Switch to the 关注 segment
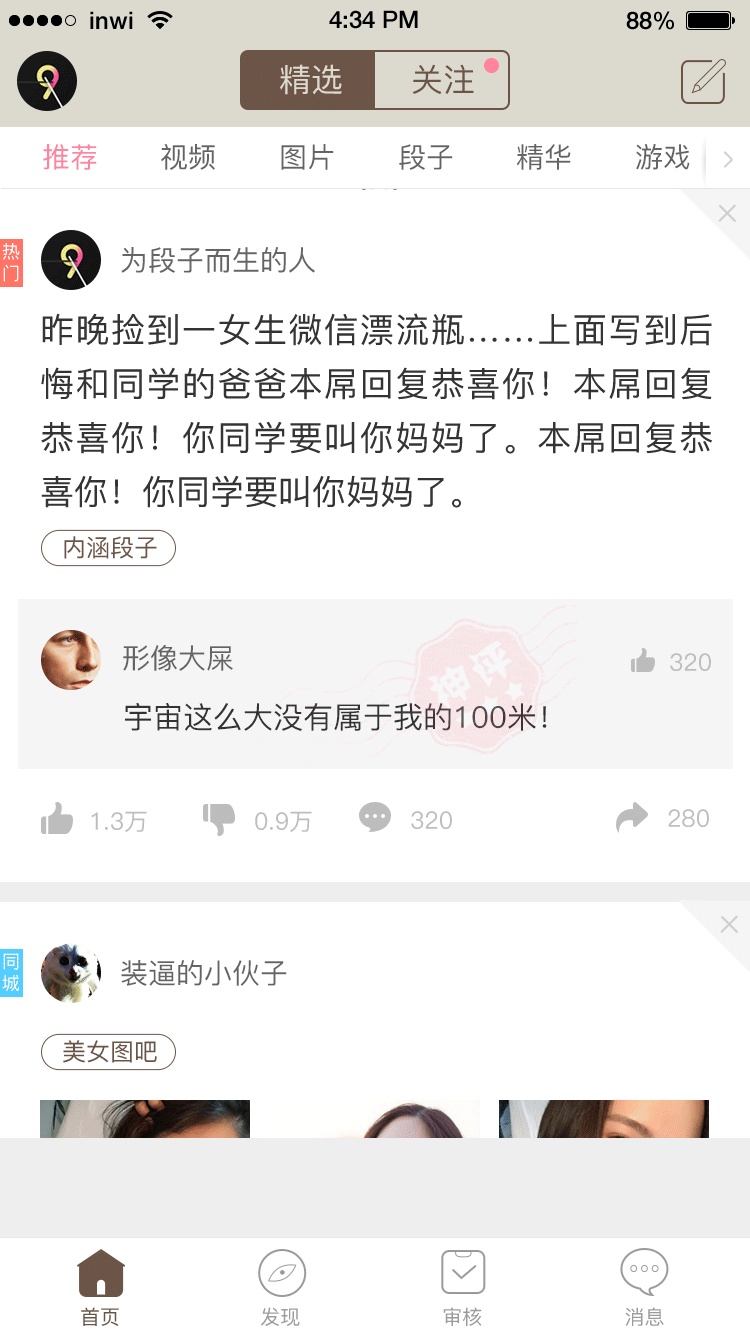The height and width of the screenshot is (1336, 750). 442,80
